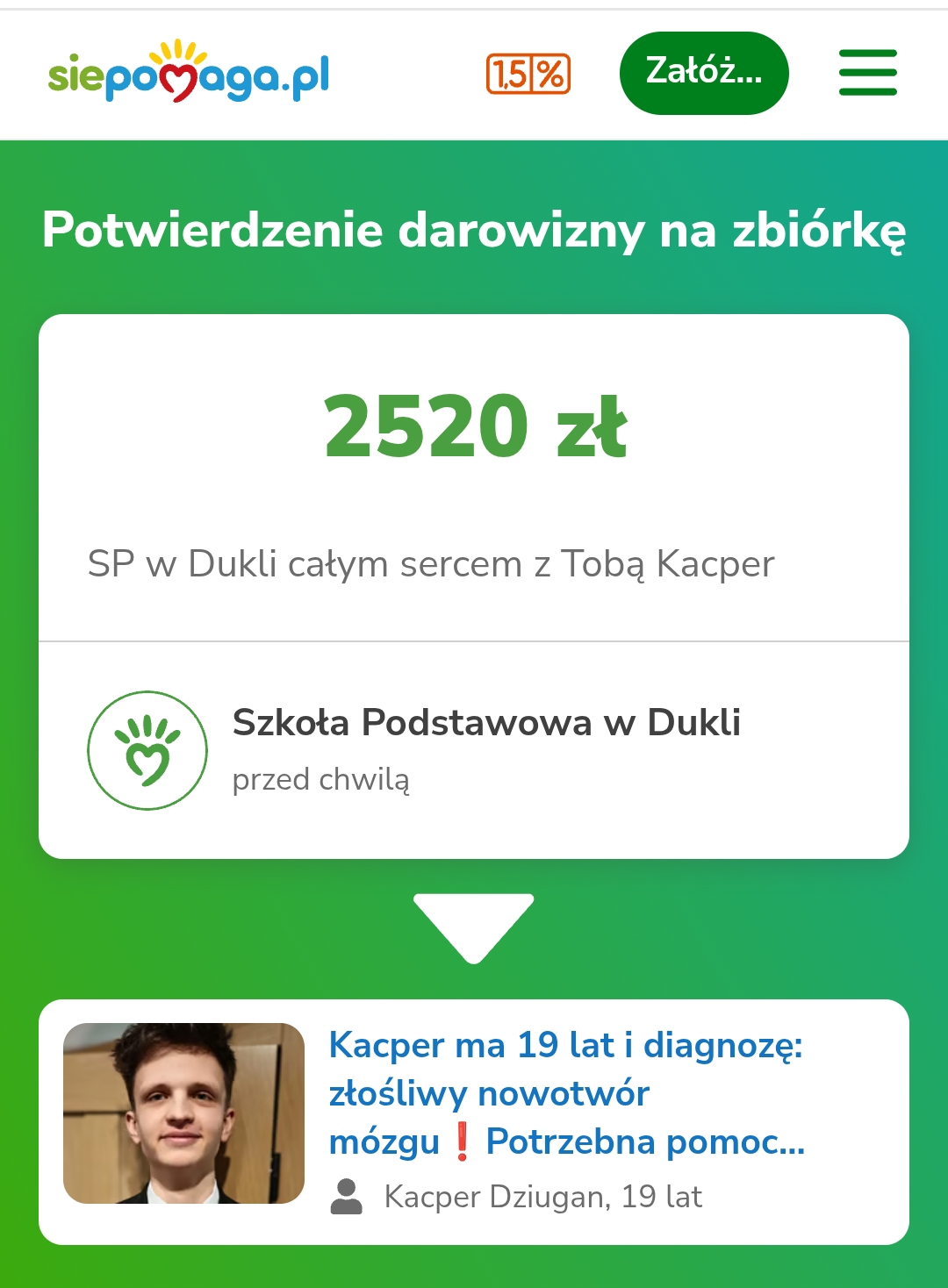View Kacper Dziugan's fundraiser photo
The height and width of the screenshot is (1288, 948).
pyautogui.click(x=184, y=1113)
